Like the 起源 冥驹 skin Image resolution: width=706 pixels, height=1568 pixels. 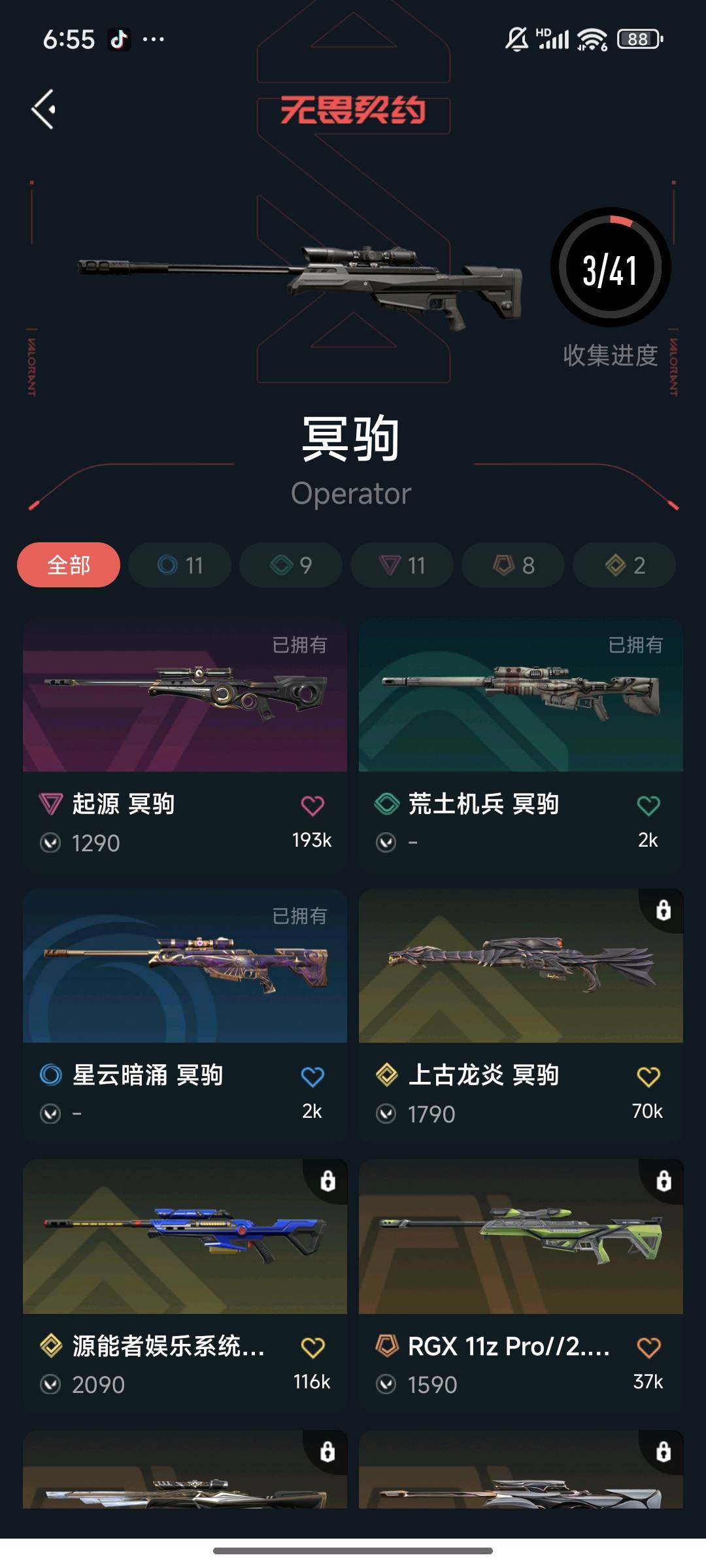[x=312, y=806]
